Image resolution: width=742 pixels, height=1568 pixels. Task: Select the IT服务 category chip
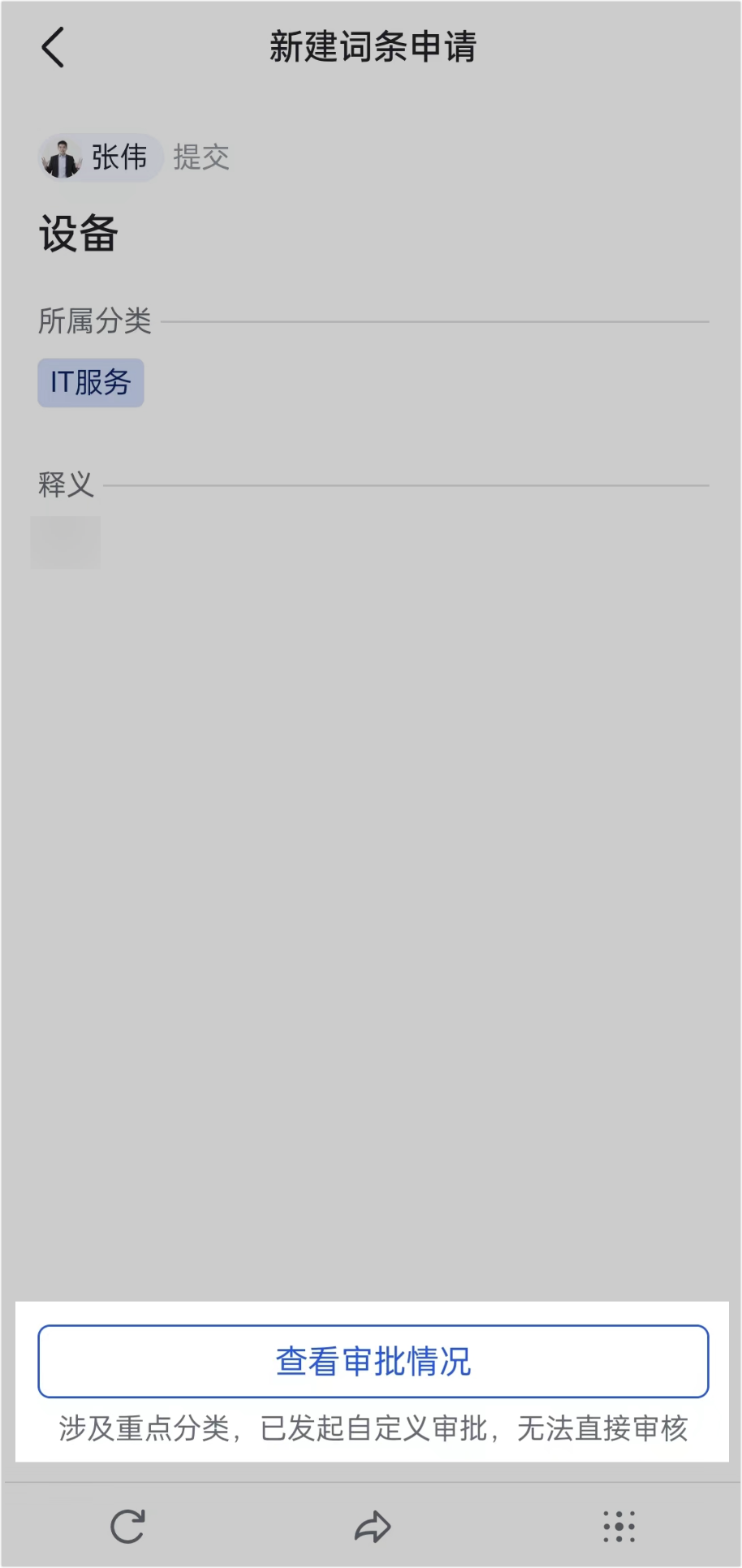coord(91,382)
